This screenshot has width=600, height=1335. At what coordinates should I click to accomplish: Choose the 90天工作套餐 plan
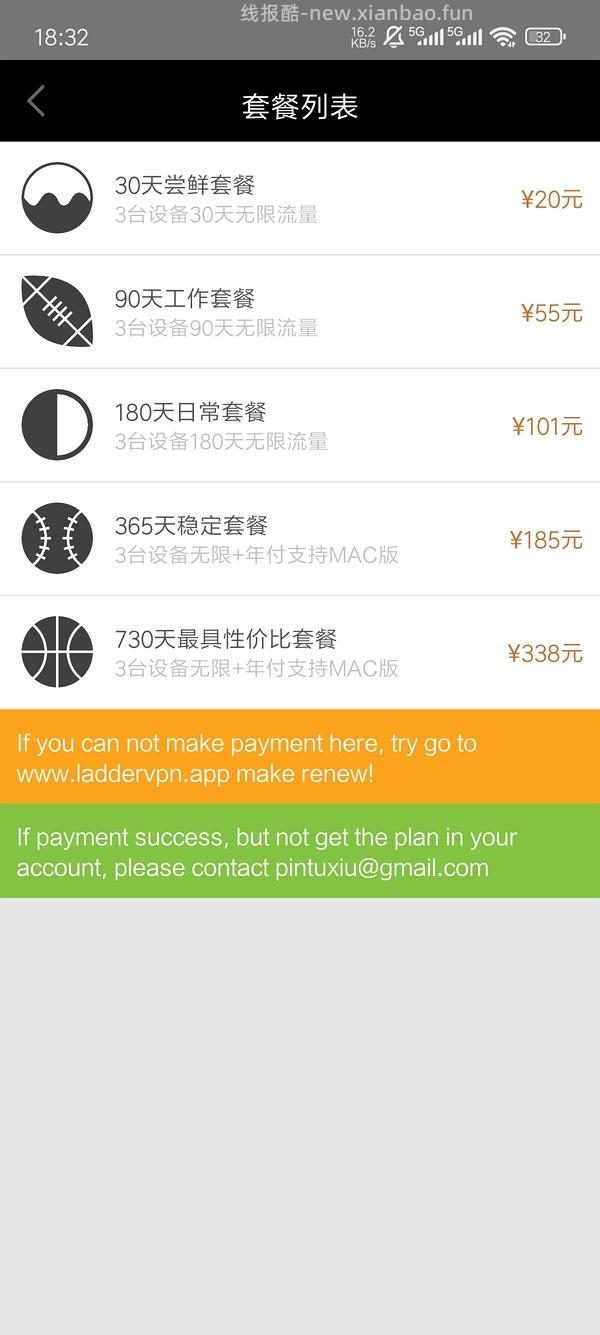[300, 312]
